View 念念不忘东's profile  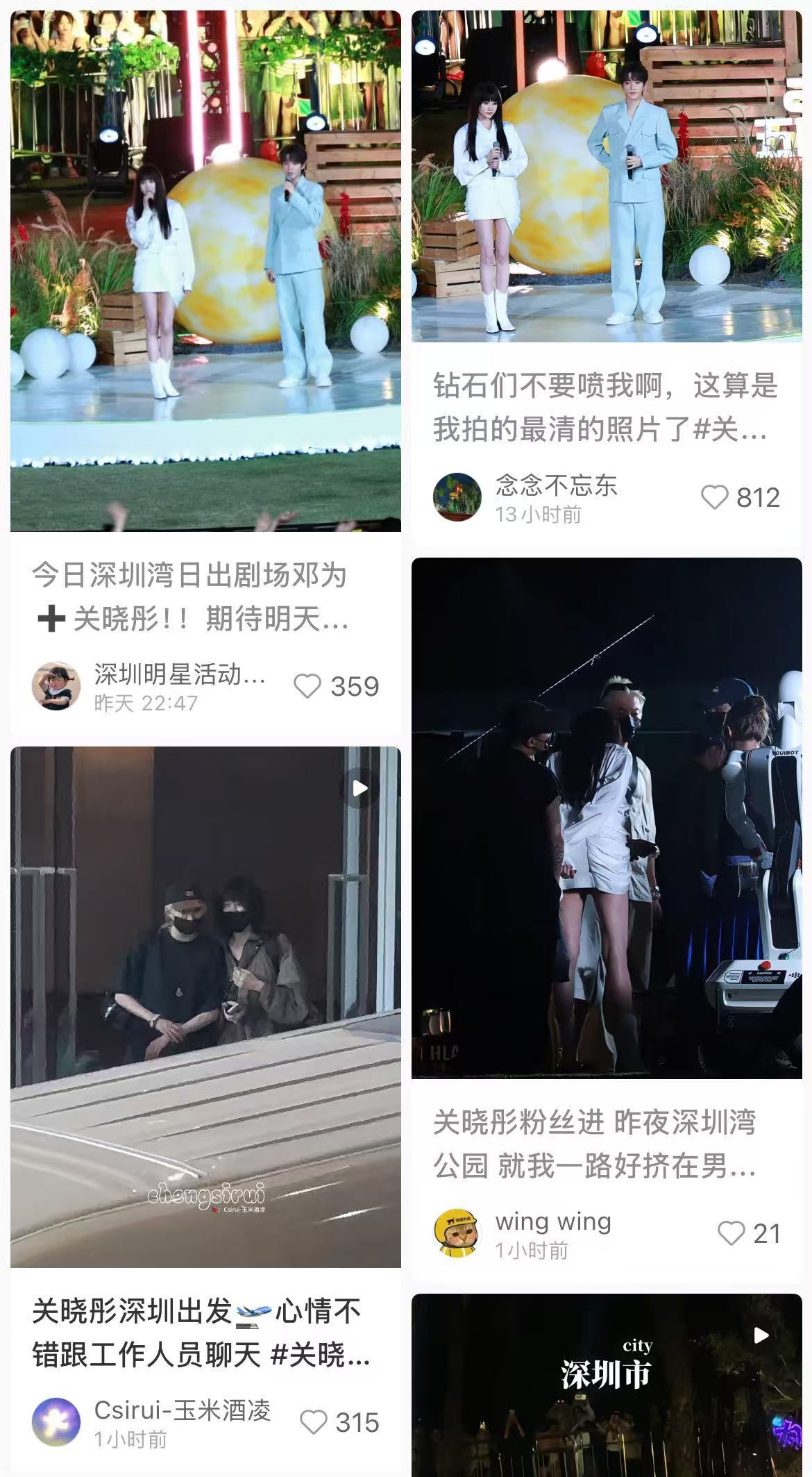click(457, 497)
